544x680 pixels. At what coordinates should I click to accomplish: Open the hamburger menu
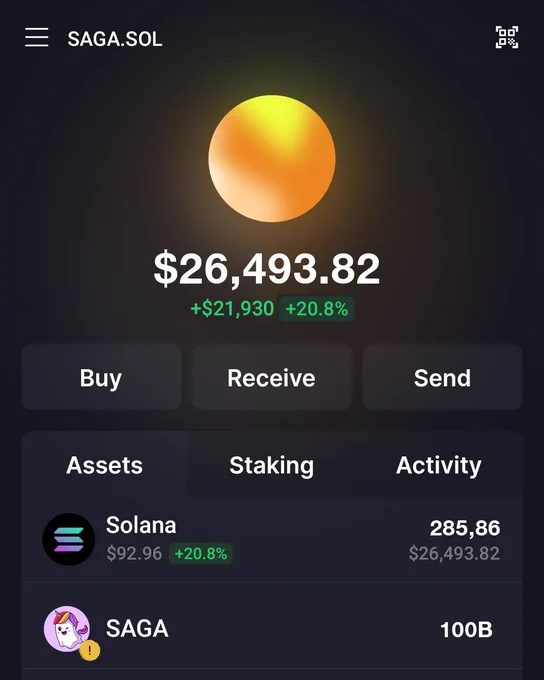36,37
